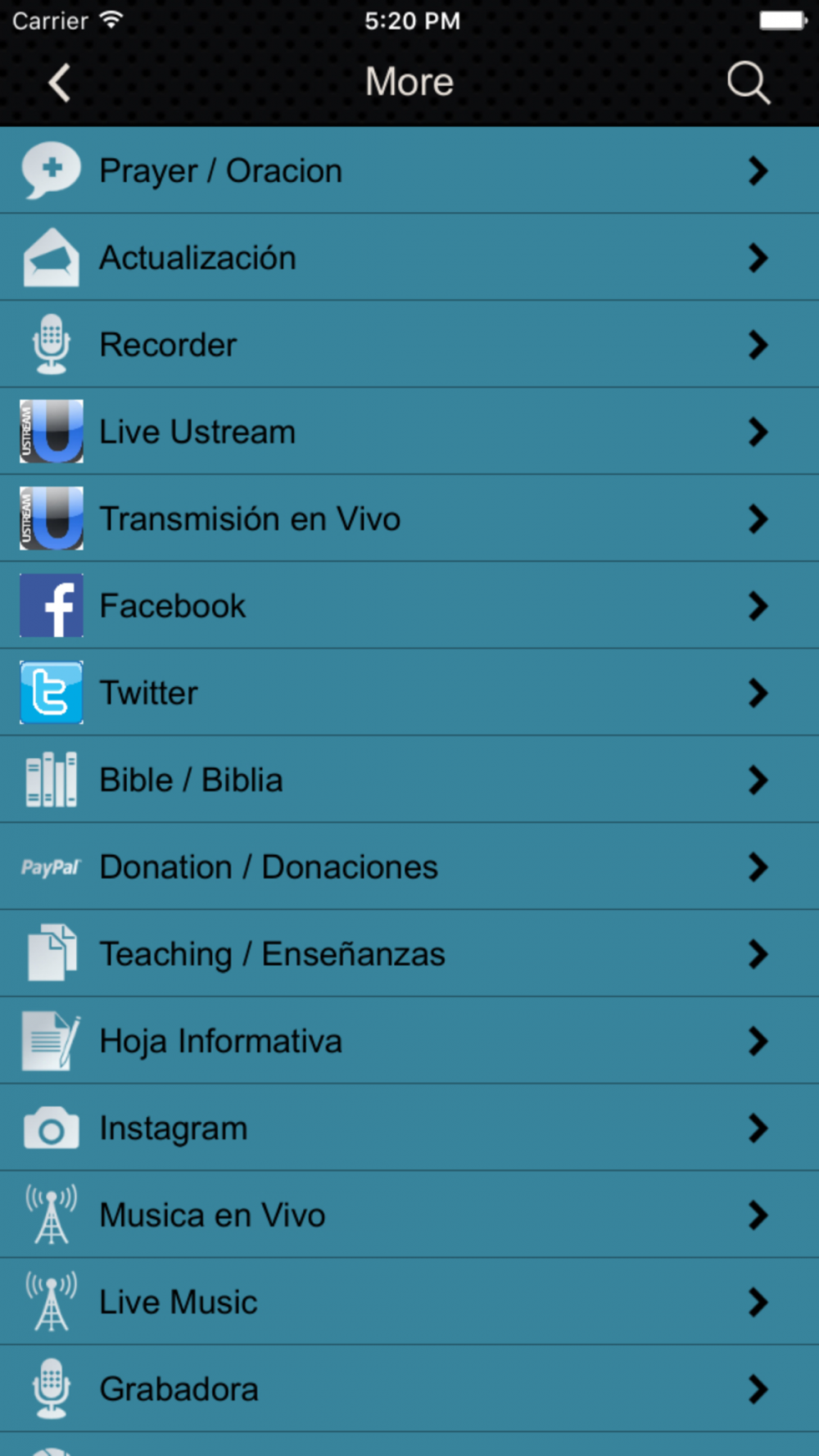The width and height of the screenshot is (819, 1456).
Task: Open the Recorder option
Action: [x=409, y=345]
